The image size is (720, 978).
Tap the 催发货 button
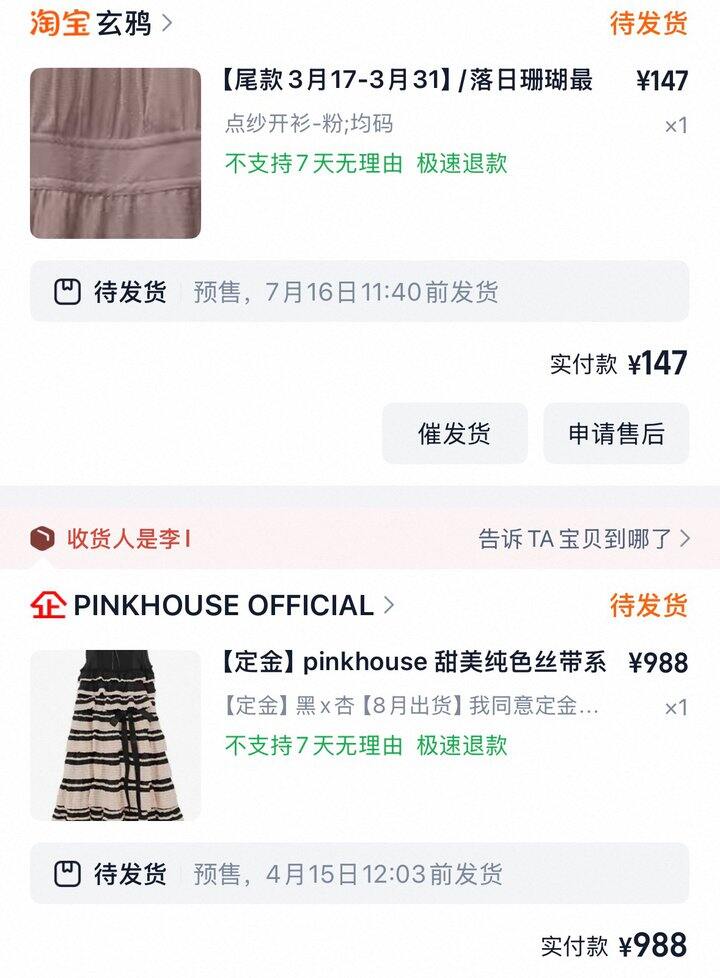click(454, 433)
